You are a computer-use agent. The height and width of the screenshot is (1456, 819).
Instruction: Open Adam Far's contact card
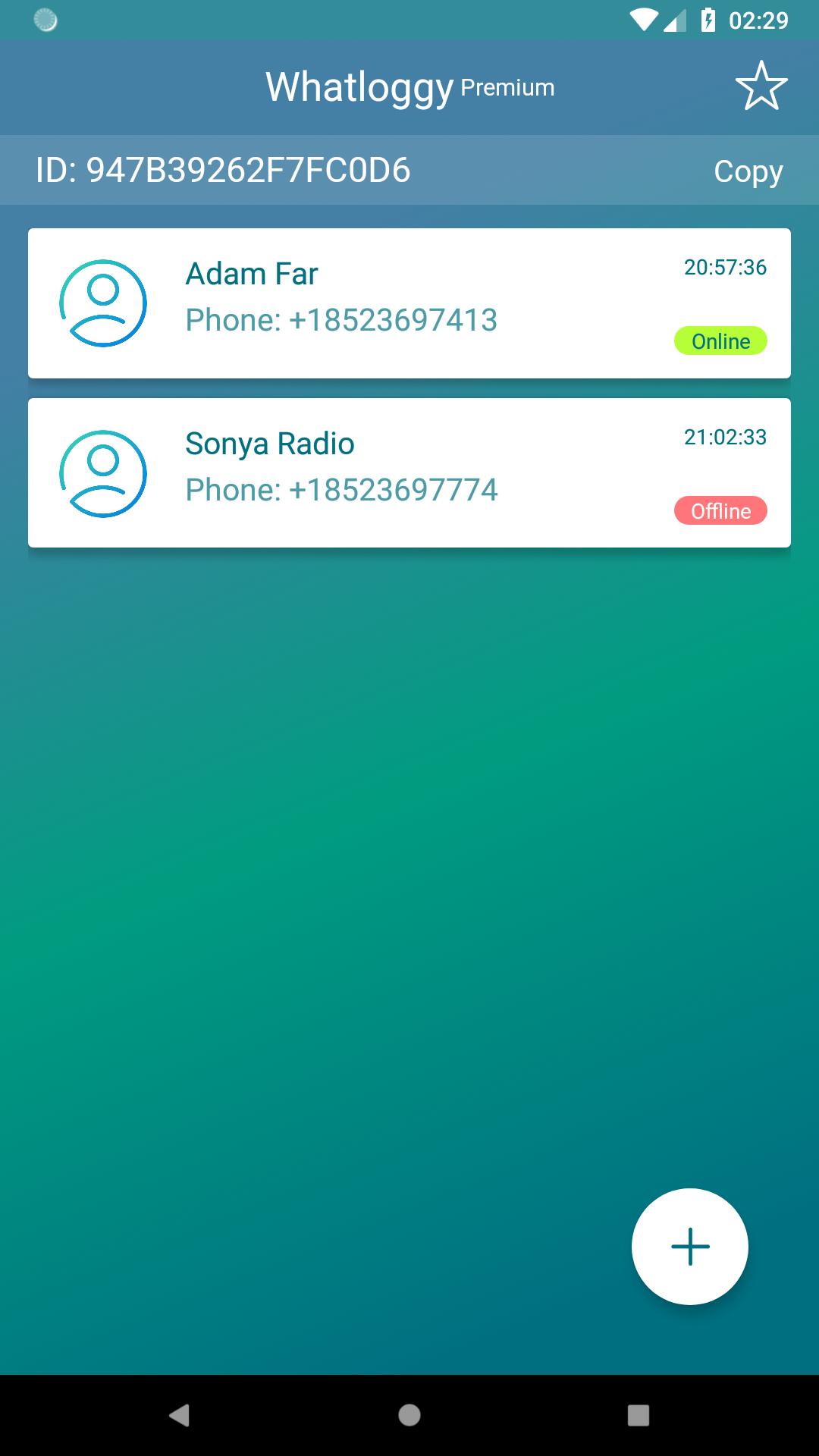click(x=409, y=303)
